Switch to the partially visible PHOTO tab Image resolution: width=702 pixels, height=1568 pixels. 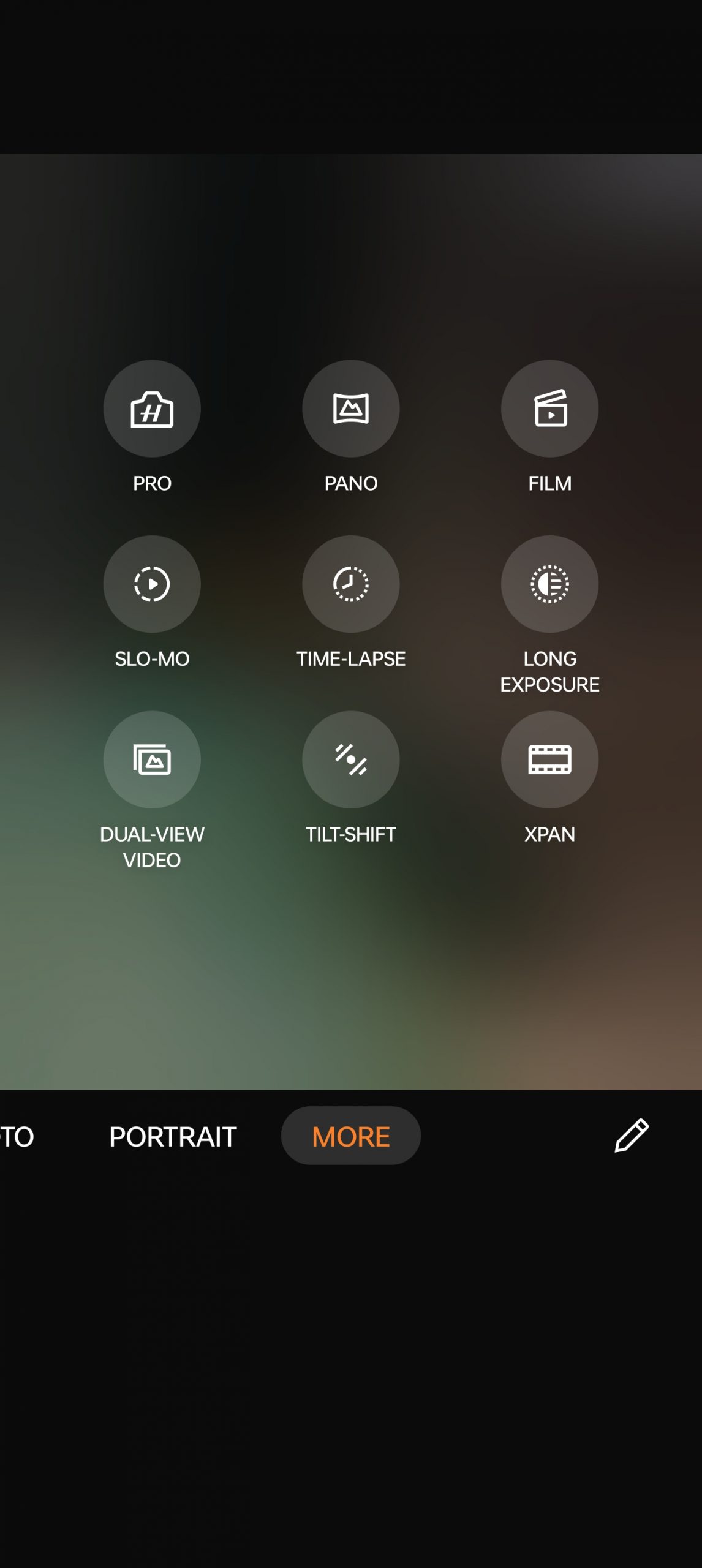pos(17,1136)
